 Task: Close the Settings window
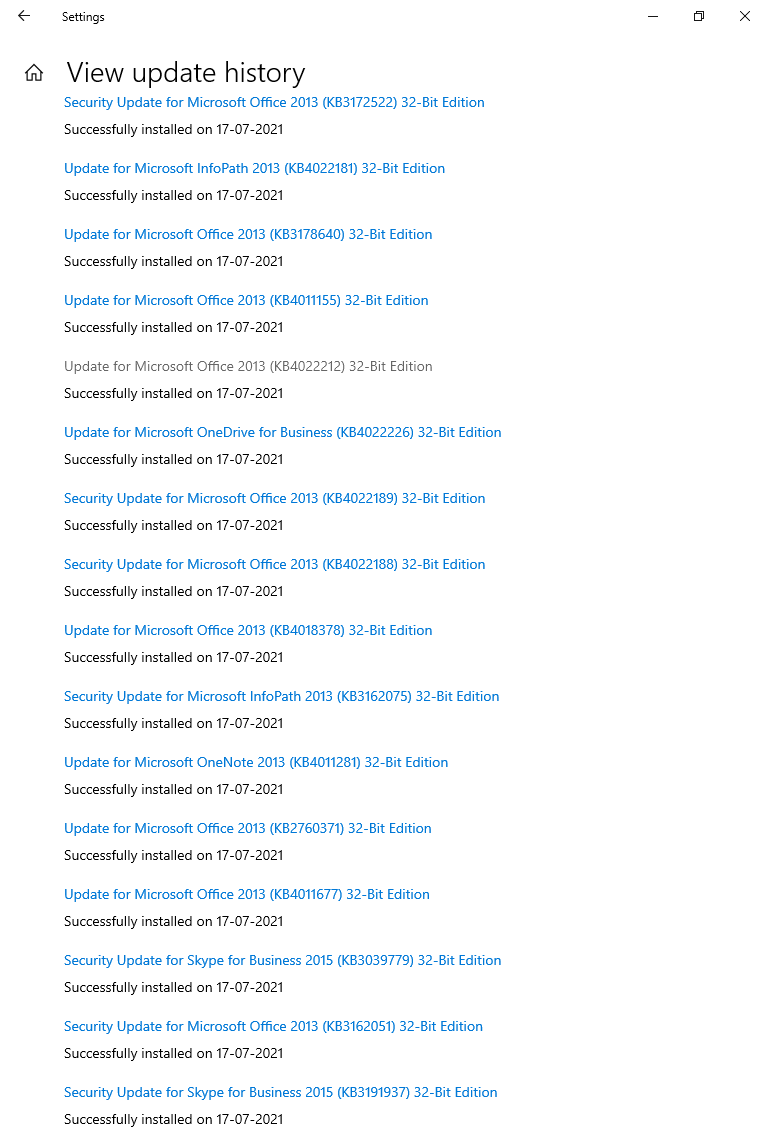click(744, 16)
